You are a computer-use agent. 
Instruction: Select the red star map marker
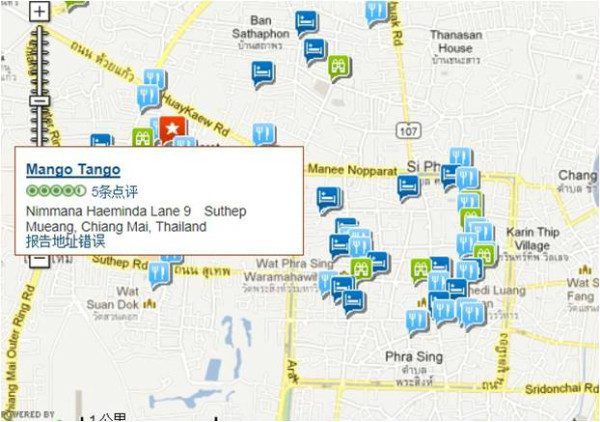pos(172,129)
